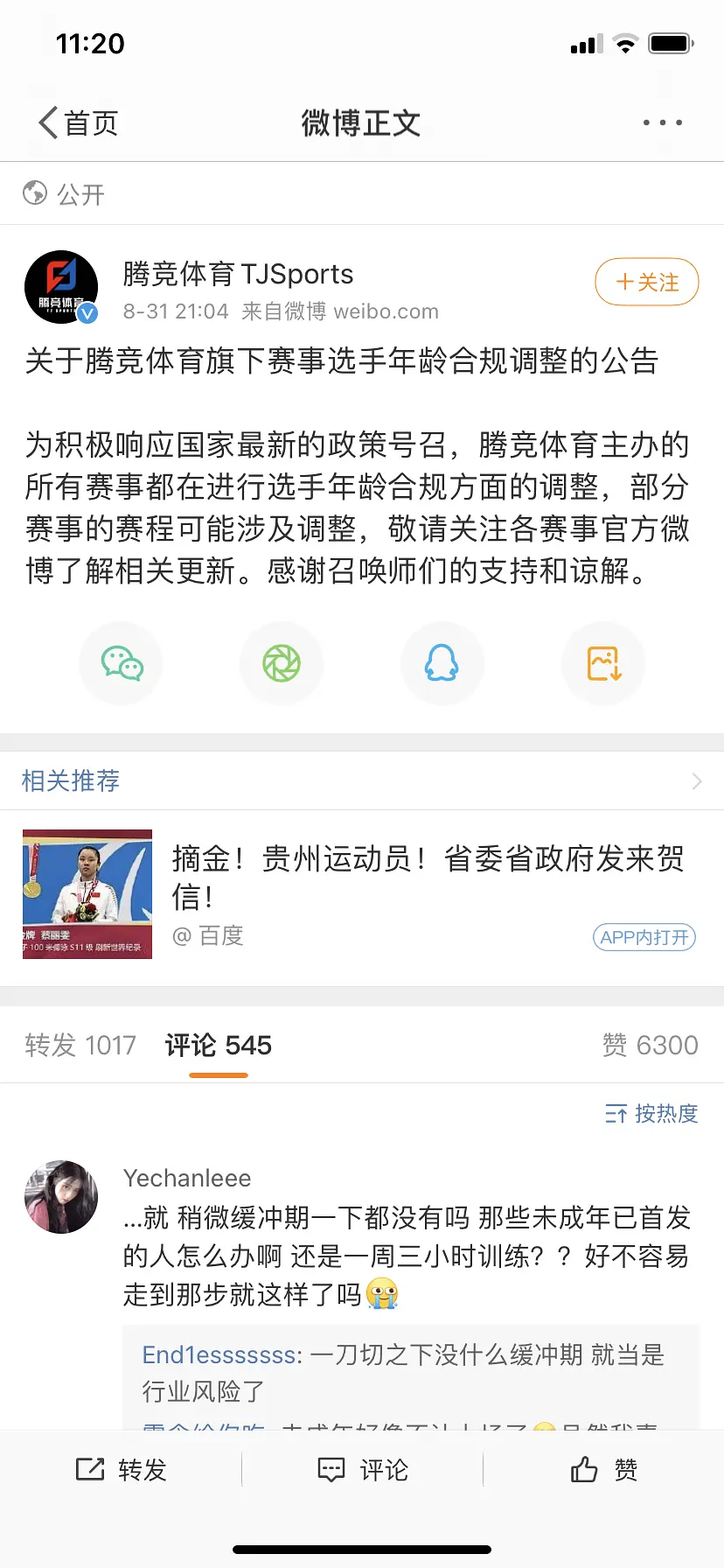
Task: Change comment sorting 按热度
Action: (x=651, y=1113)
